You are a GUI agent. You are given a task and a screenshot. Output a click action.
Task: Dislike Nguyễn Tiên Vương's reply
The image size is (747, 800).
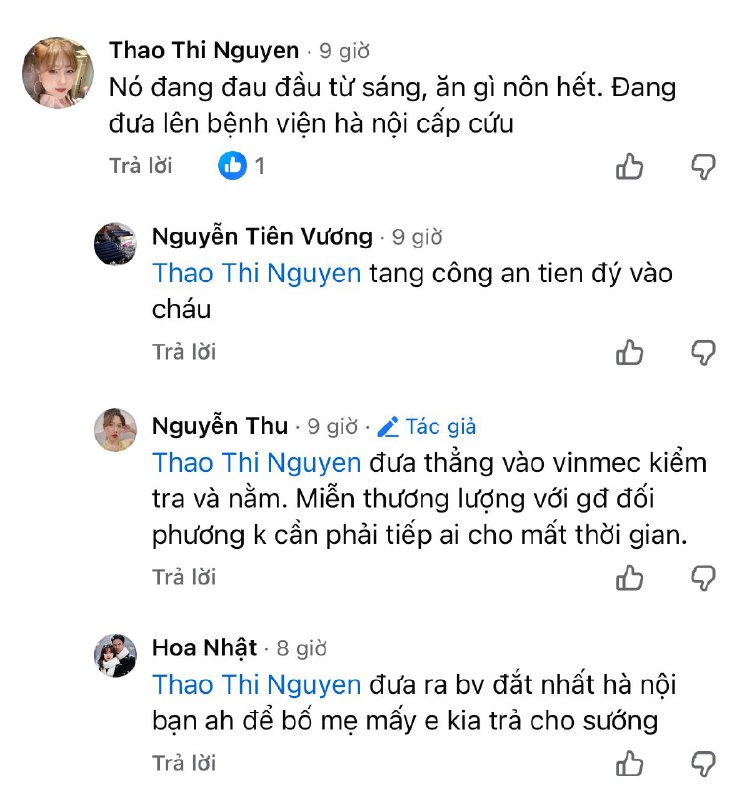704,352
